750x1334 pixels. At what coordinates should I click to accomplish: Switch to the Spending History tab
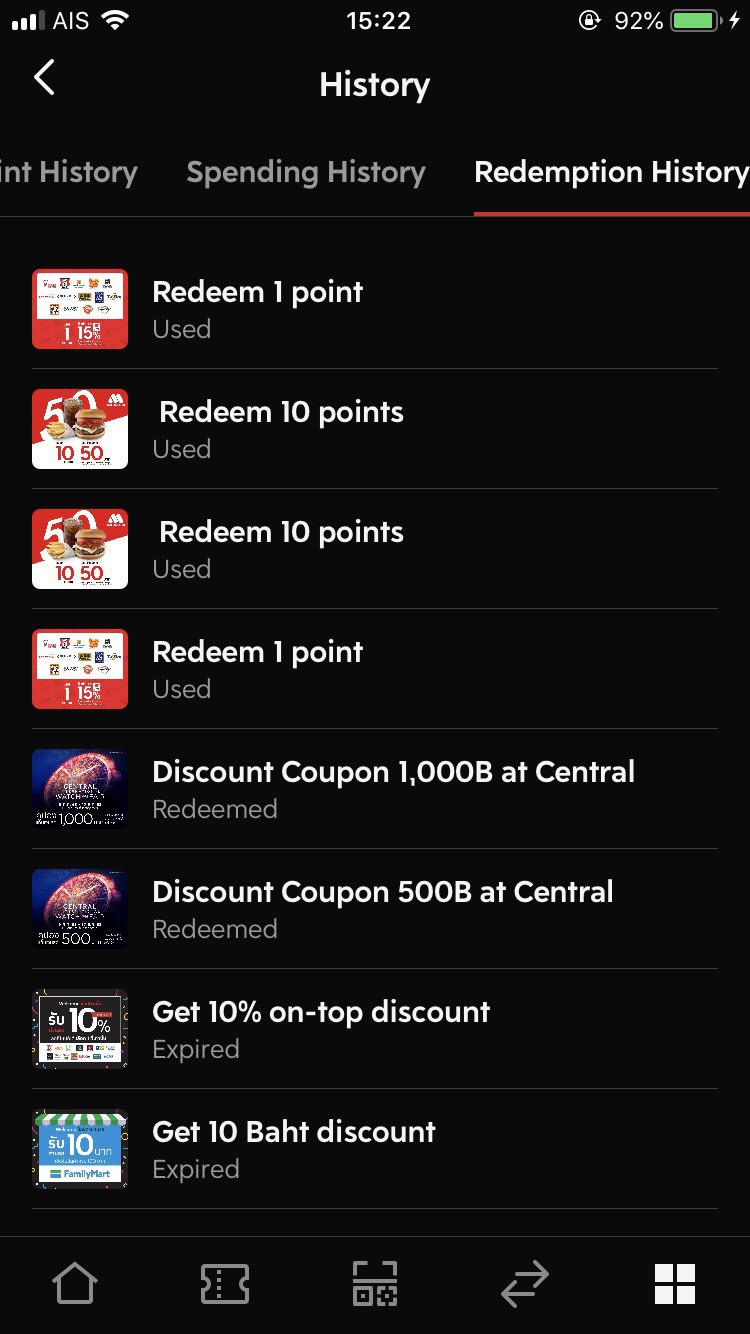(x=306, y=172)
